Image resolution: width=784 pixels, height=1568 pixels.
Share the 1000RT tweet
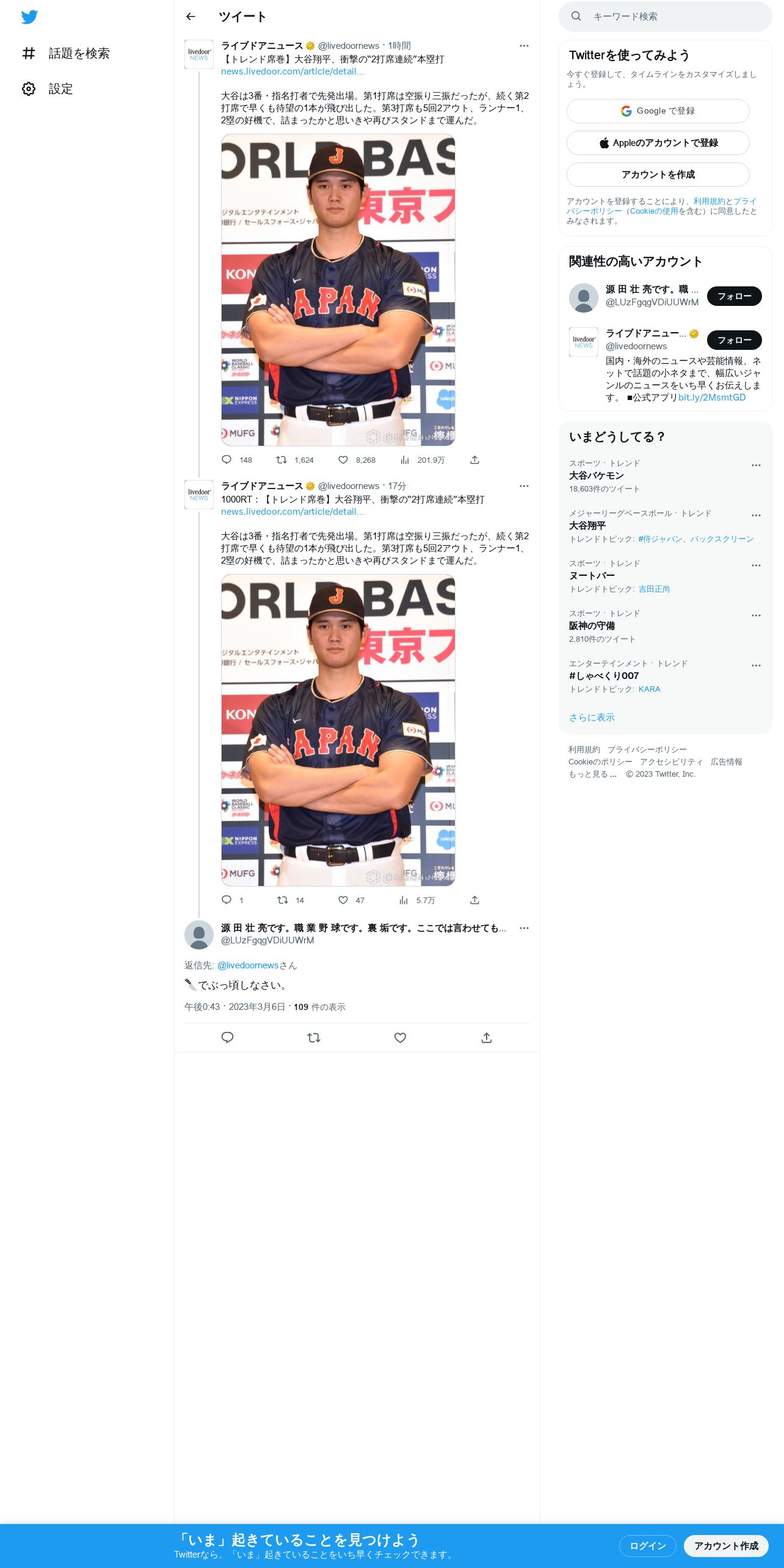tap(474, 900)
